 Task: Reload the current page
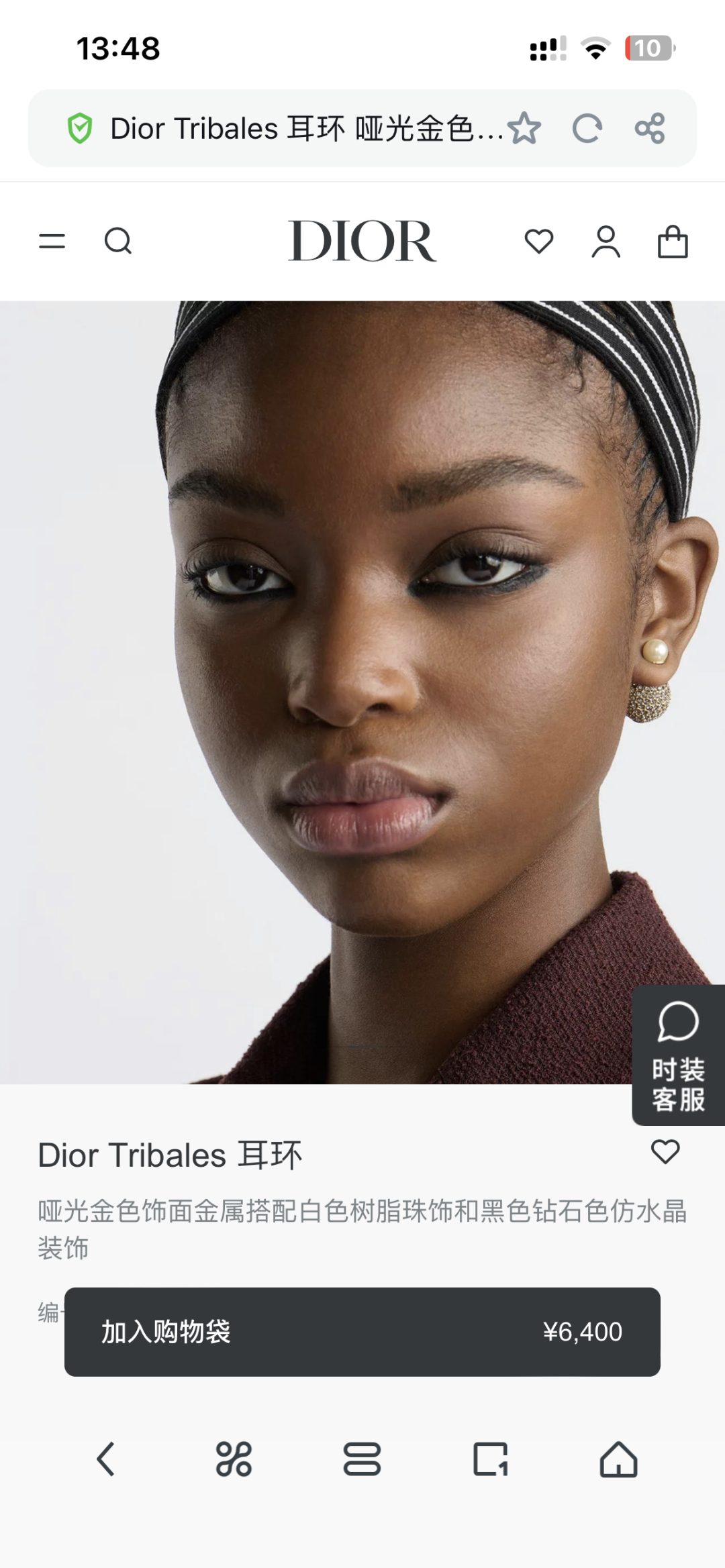tap(587, 128)
